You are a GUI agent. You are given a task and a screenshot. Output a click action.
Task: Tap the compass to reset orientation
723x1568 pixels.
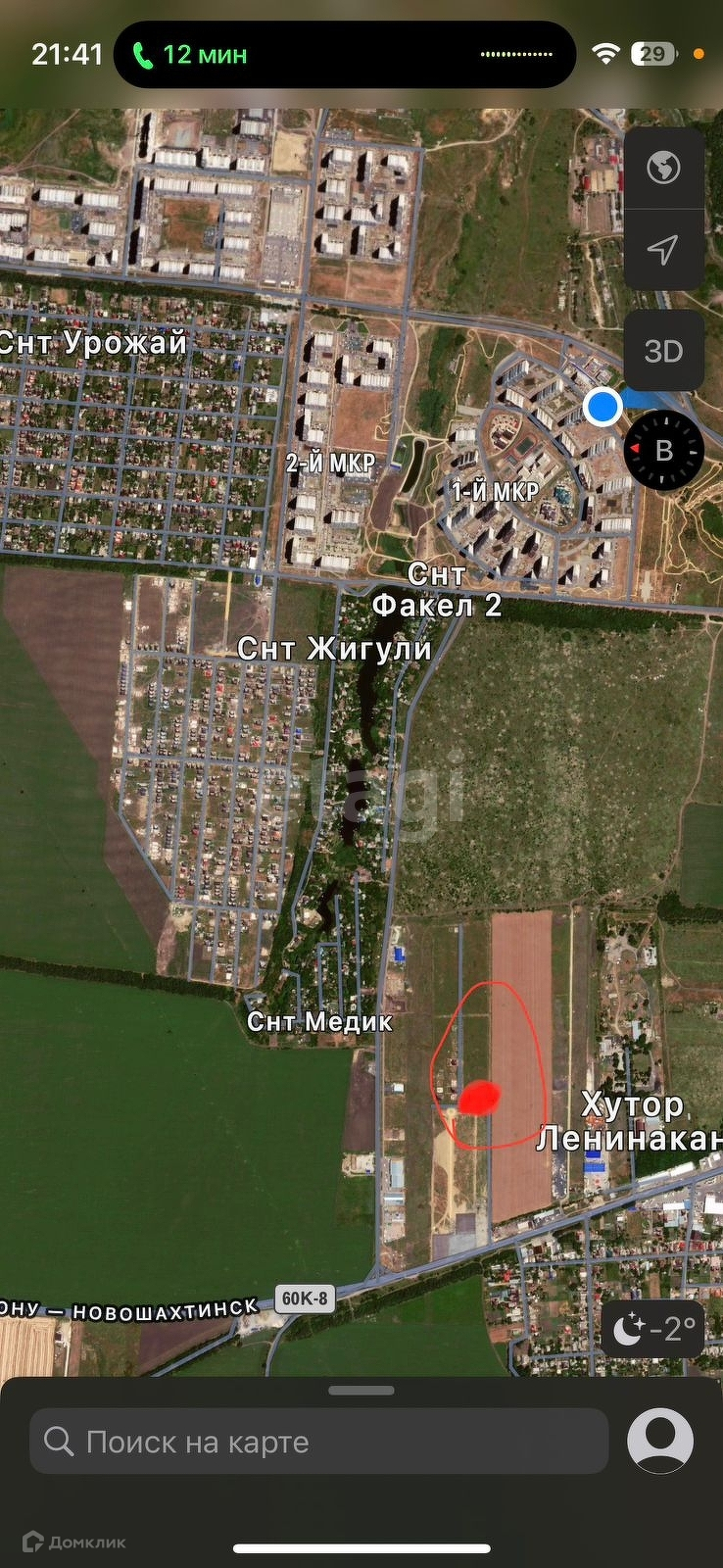[663, 450]
